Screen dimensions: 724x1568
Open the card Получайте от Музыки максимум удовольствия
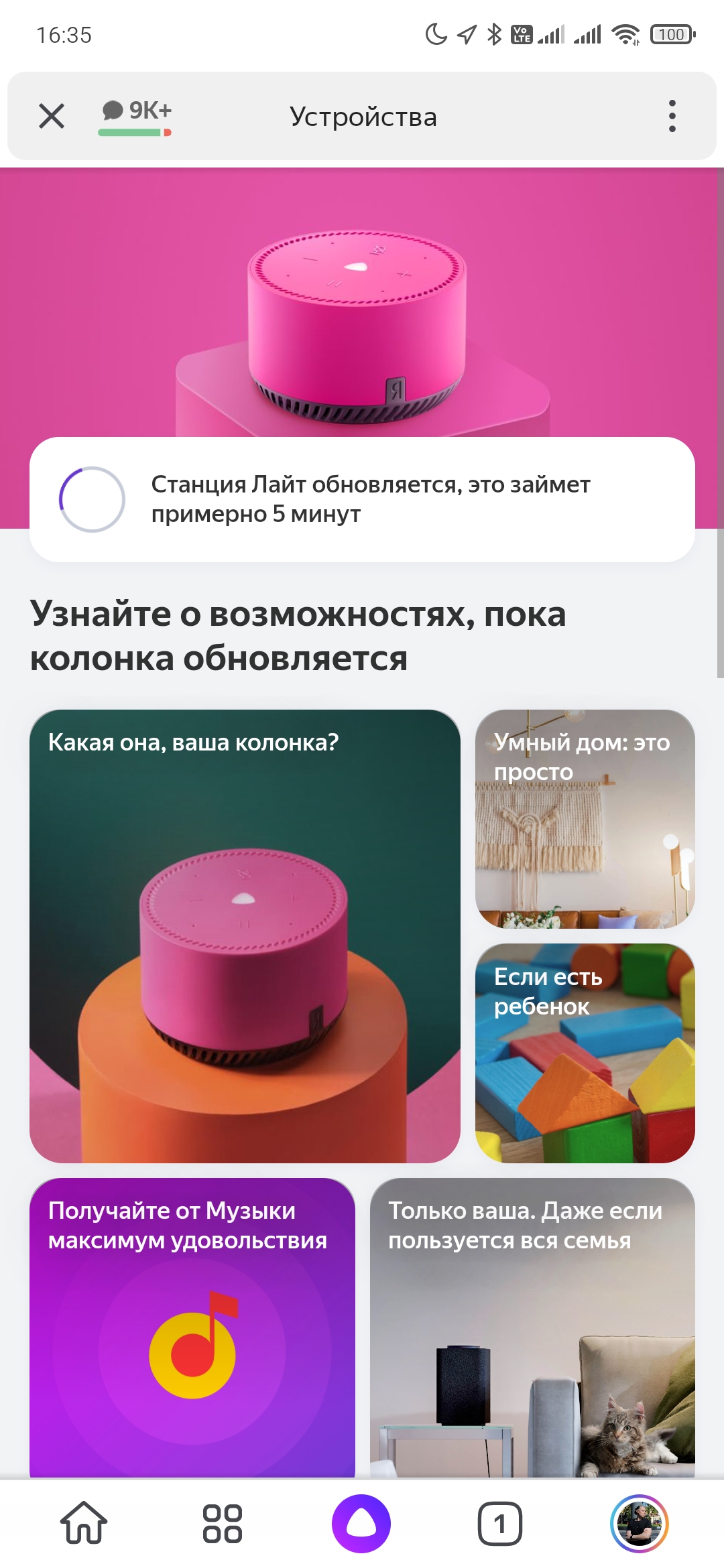(x=192, y=1327)
